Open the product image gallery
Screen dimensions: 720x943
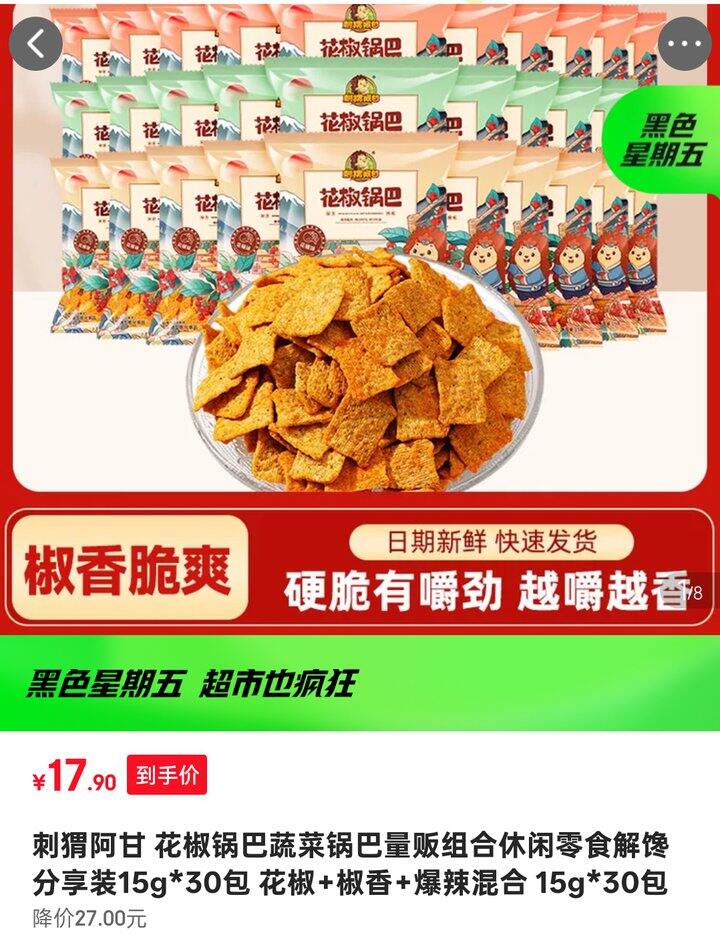click(x=360, y=330)
